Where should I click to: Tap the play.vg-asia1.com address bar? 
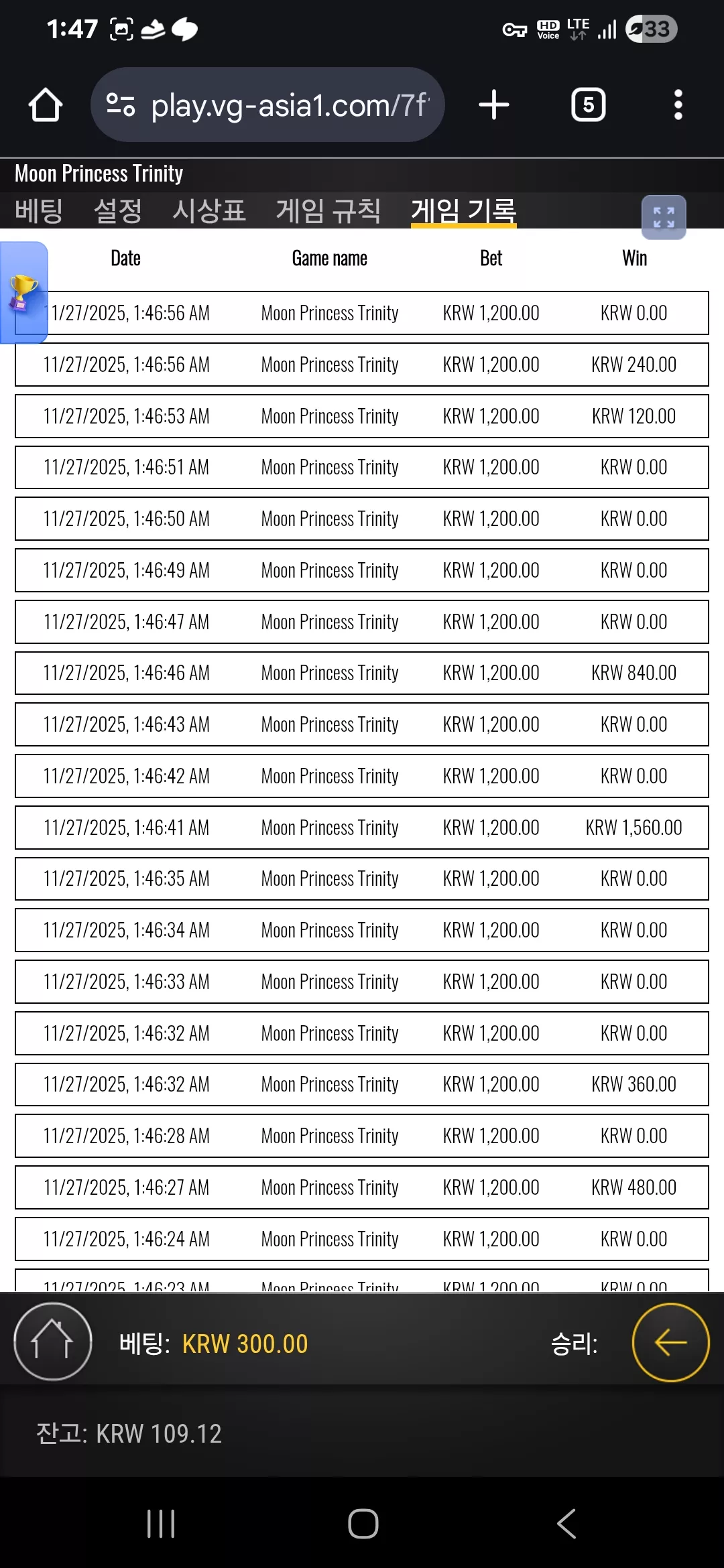coord(267,105)
